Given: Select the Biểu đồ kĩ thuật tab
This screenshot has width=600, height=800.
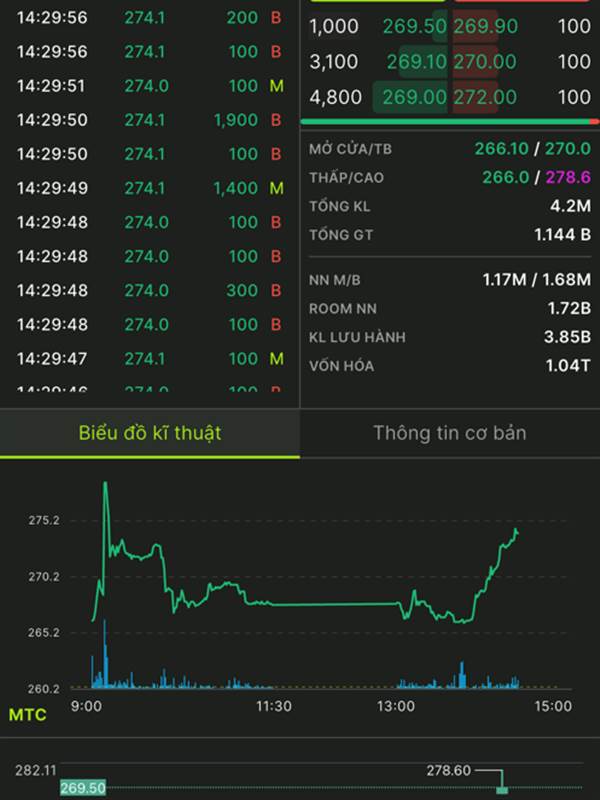Looking at the screenshot, I should [x=150, y=433].
